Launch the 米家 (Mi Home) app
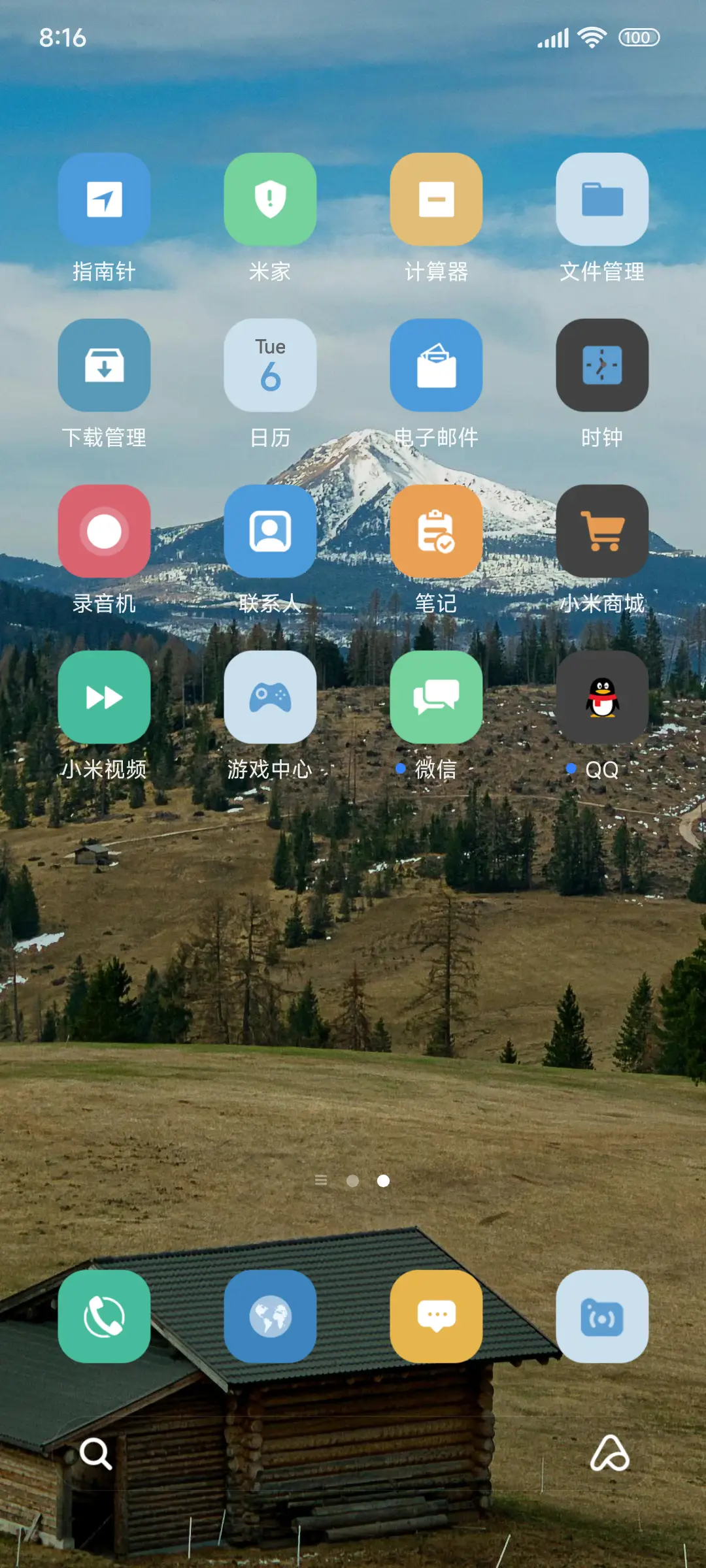706x1568 pixels. coord(271,201)
